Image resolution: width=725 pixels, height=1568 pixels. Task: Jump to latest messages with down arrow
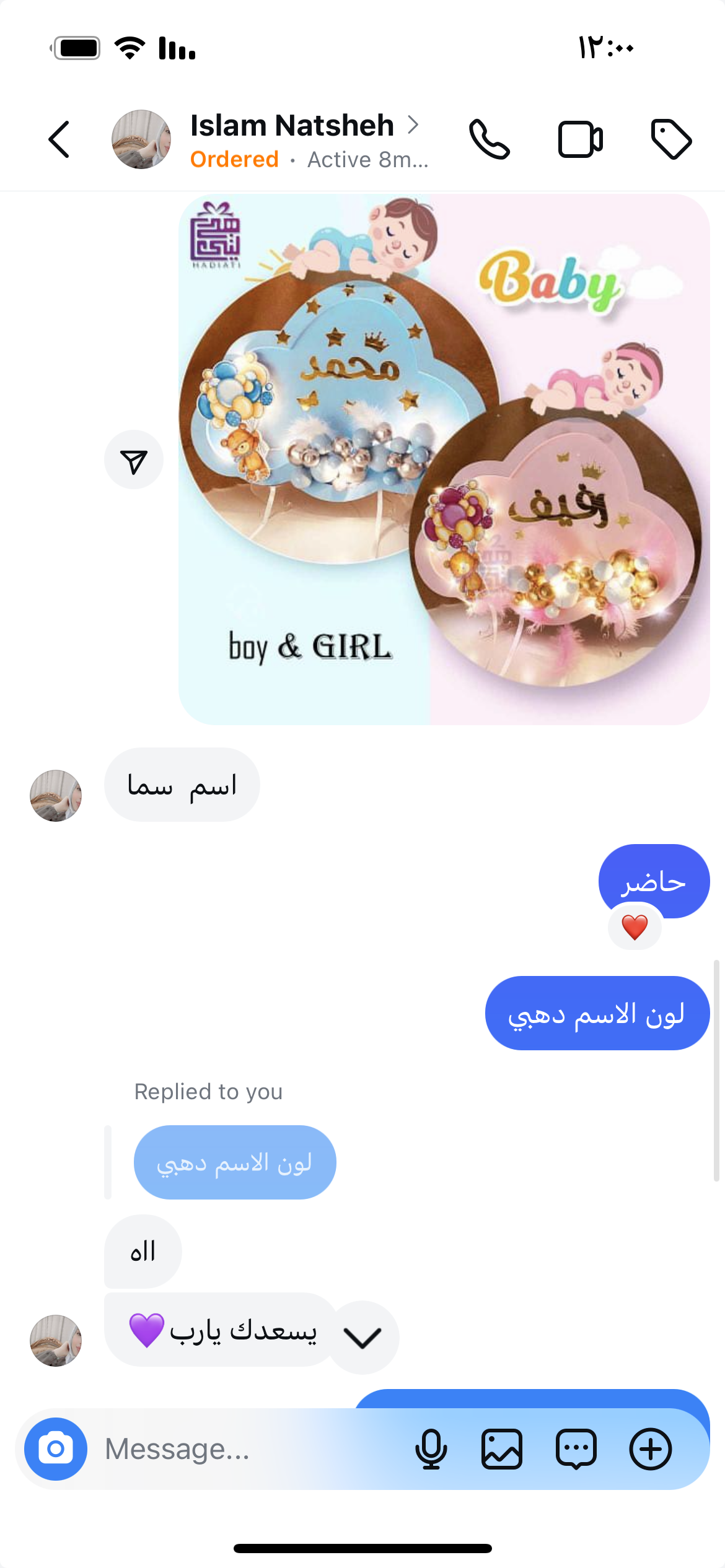pyautogui.click(x=363, y=1338)
